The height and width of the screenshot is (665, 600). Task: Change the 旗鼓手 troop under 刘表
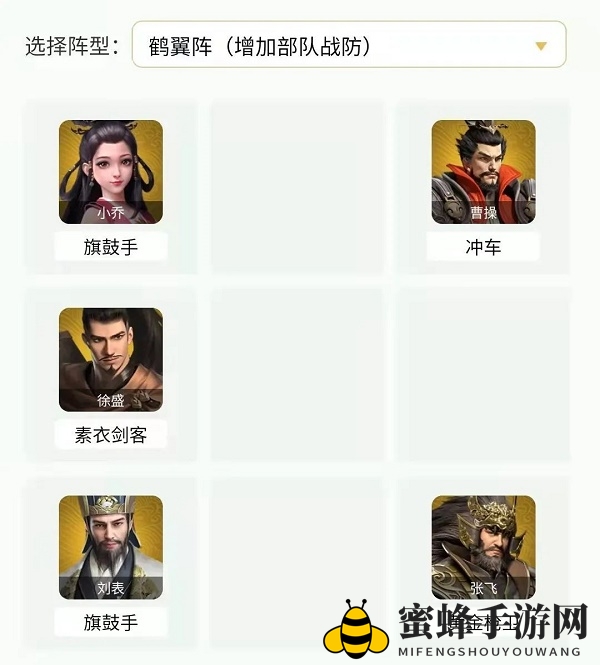111,622
